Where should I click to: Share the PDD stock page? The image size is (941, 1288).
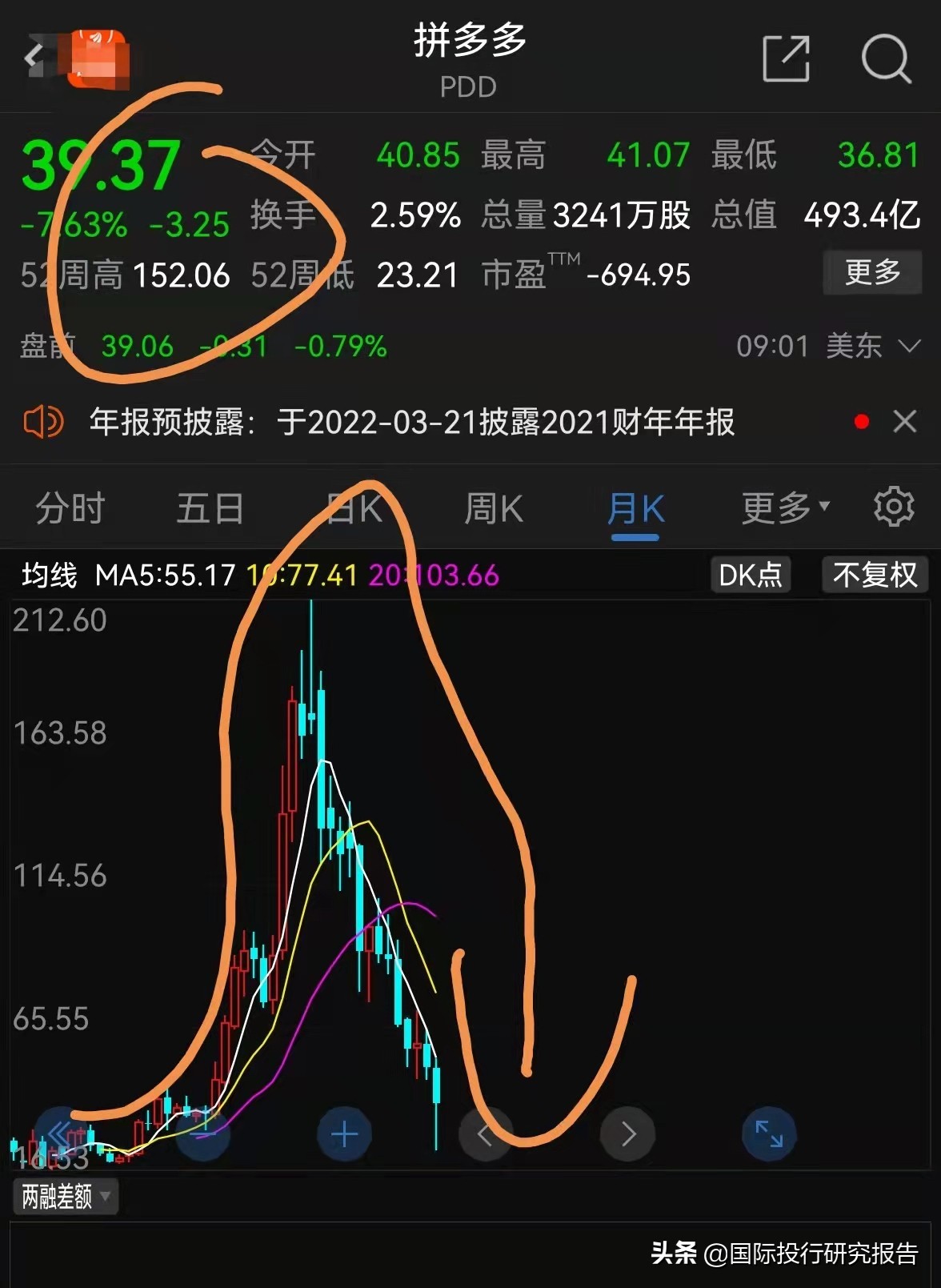pyautogui.click(x=786, y=58)
